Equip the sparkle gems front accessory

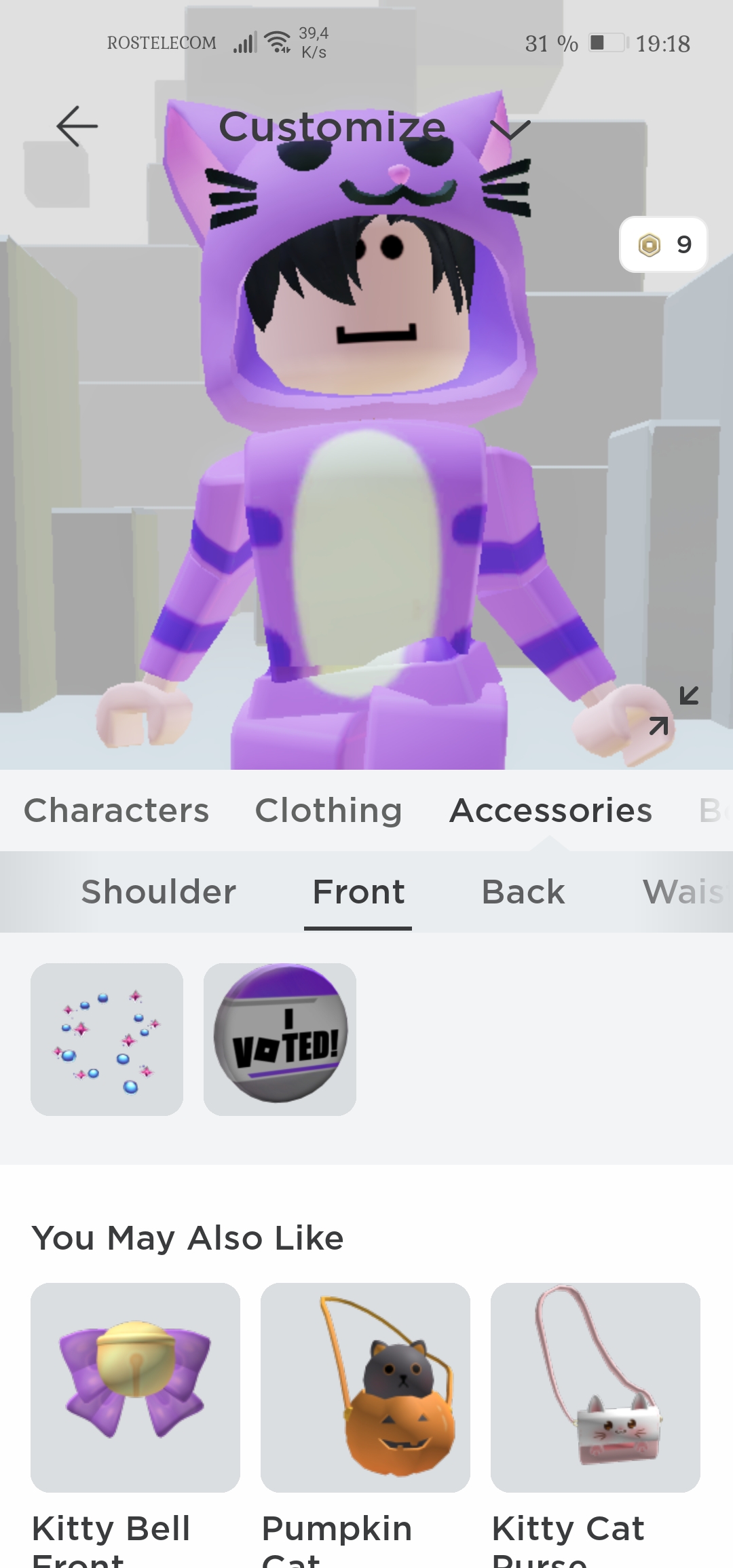pyautogui.click(x=107, y=1039)
